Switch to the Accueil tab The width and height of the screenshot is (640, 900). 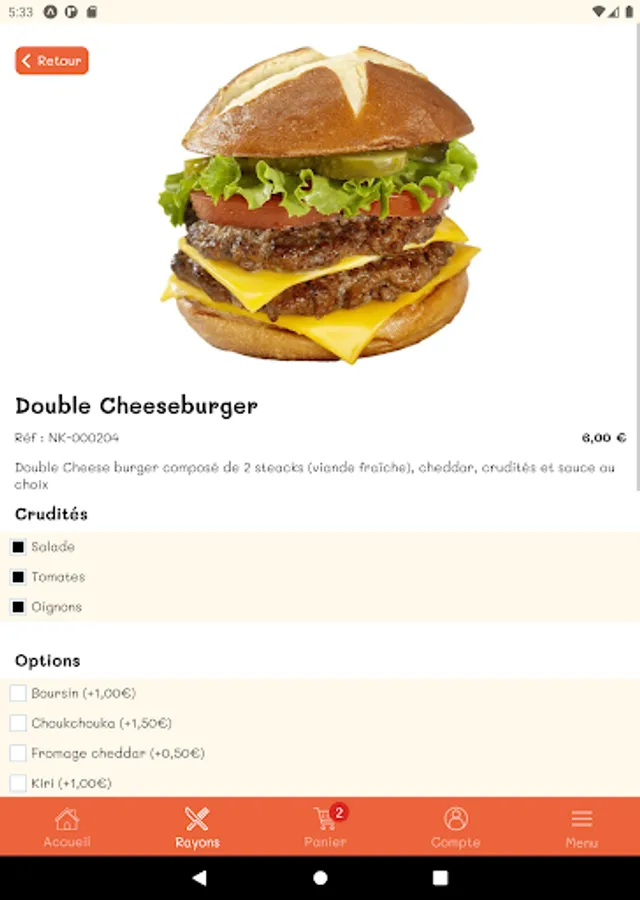67,827
